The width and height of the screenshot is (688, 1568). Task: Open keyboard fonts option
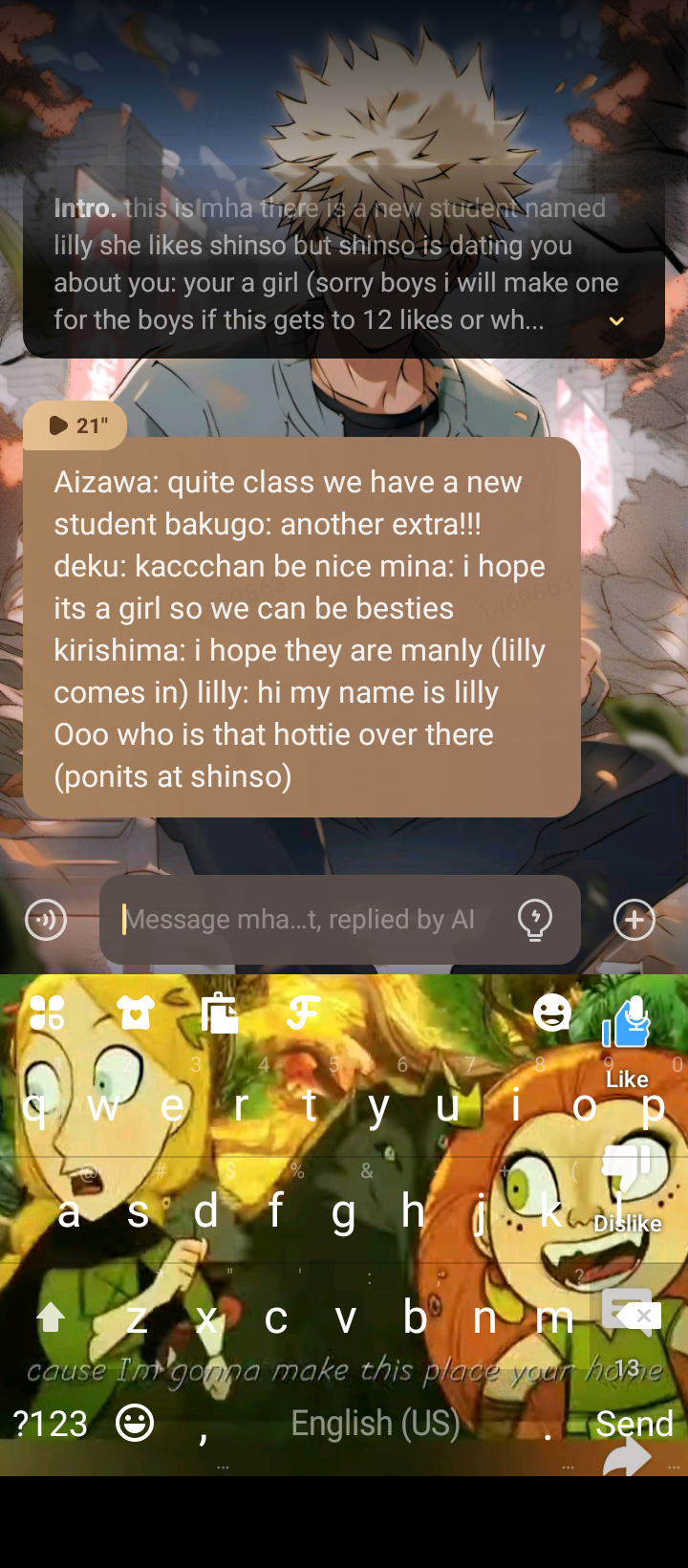(x=304, y=1013)
